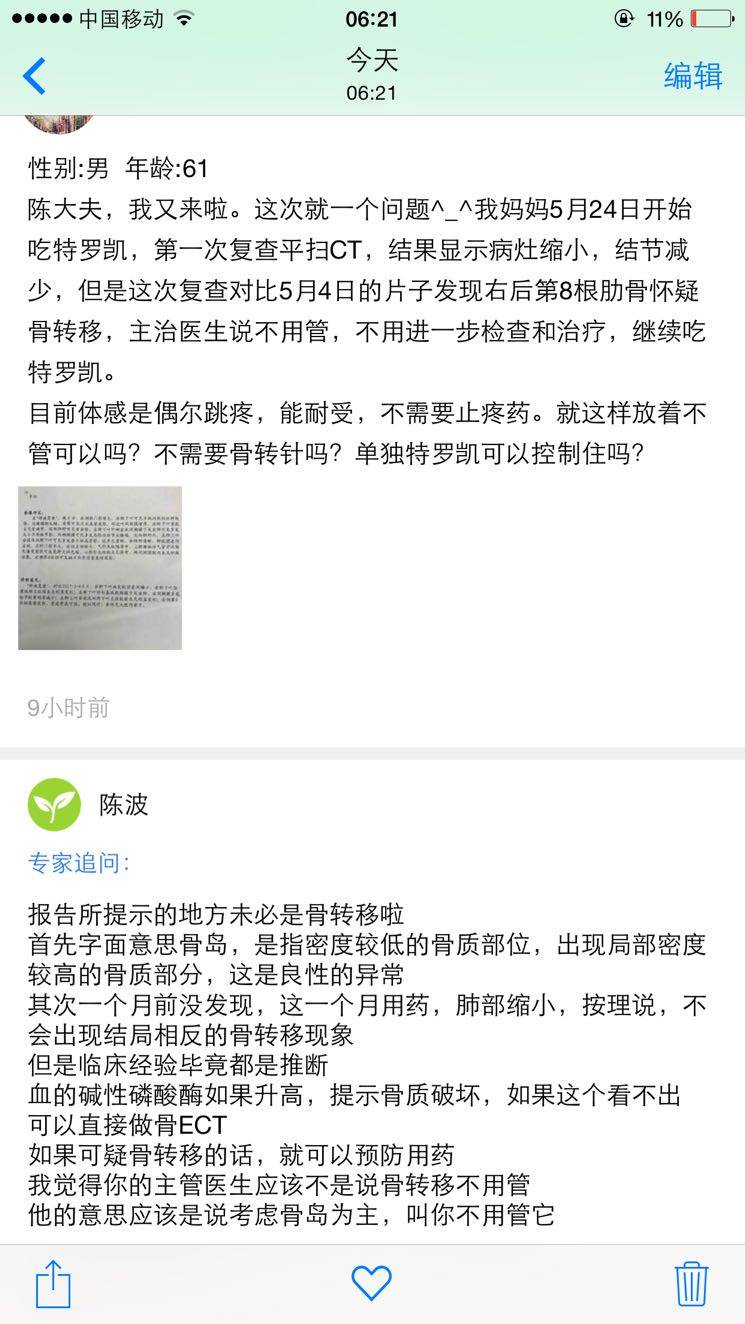Open the attached report photo thumbnail
Image resolution: width=745 pixels, height=1324 pixels.
pyautogui.click(x=100, y=567)
